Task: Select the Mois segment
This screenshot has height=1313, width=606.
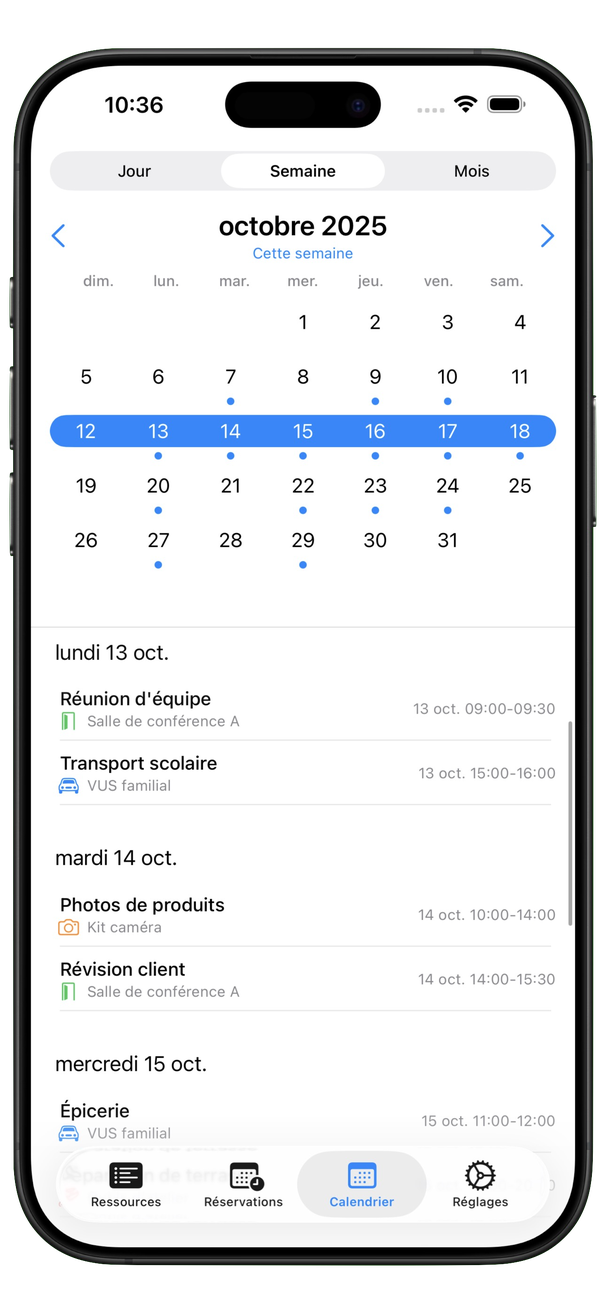Action: [x=471, y=171]
